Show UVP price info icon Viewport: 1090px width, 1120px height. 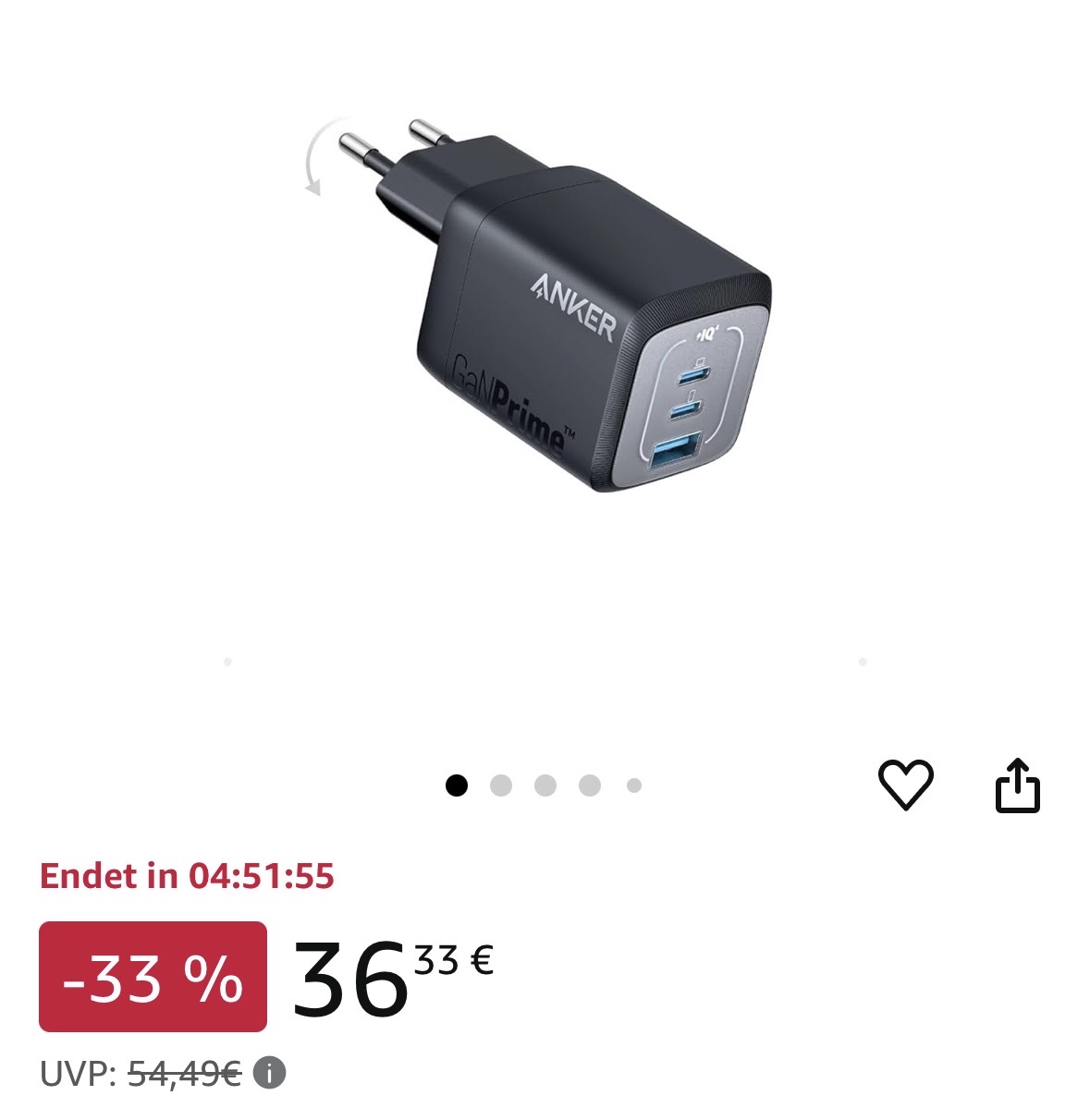click(x=269, y=1073)
